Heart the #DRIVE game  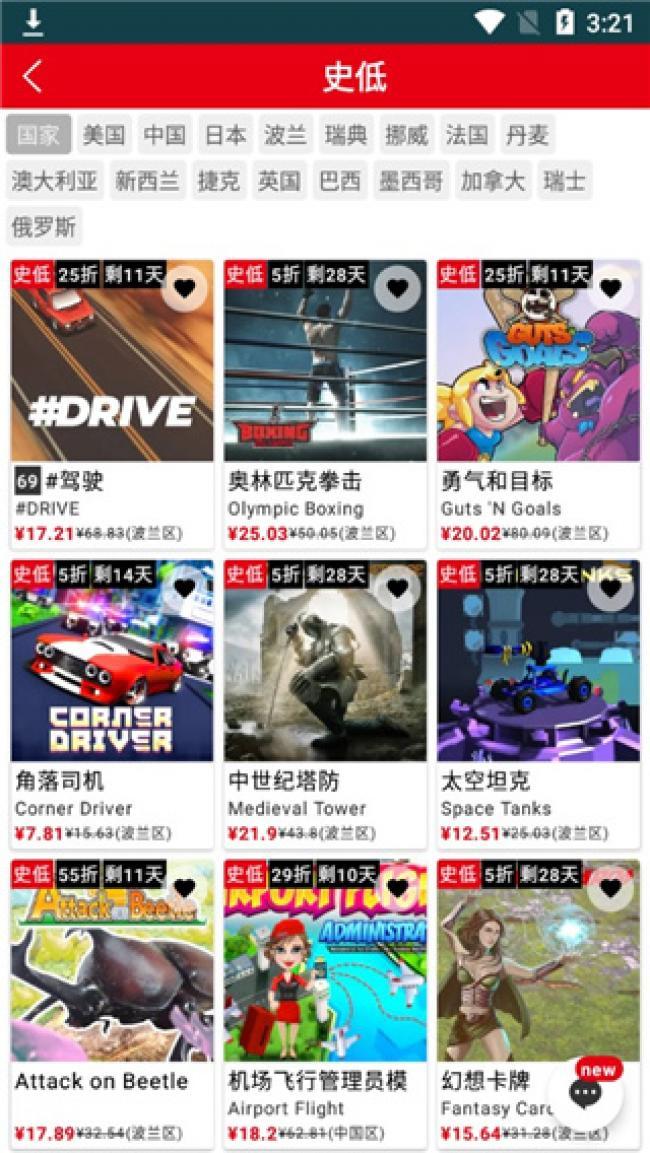(184, 289)
